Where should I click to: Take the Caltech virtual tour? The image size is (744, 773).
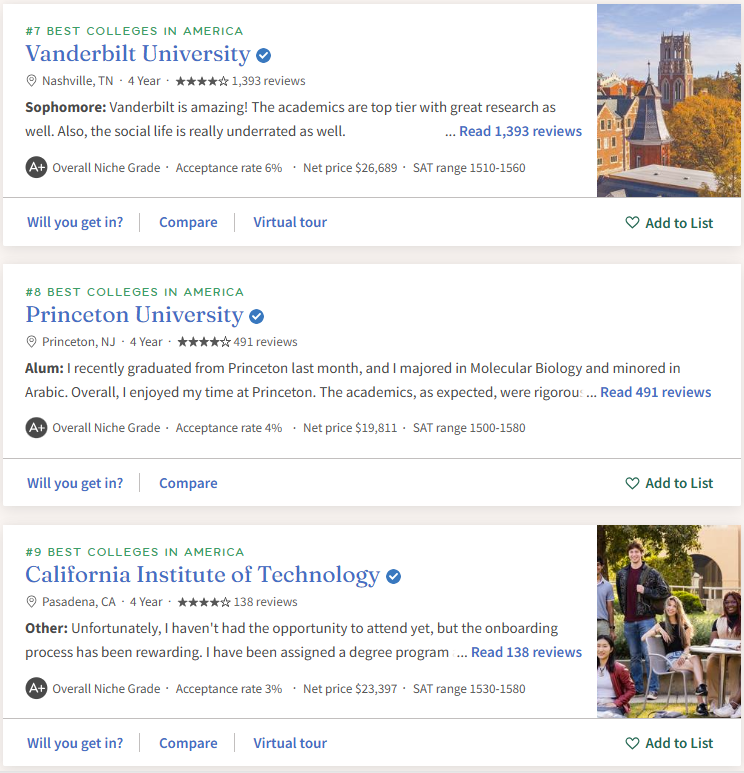(x=290, y=743)
